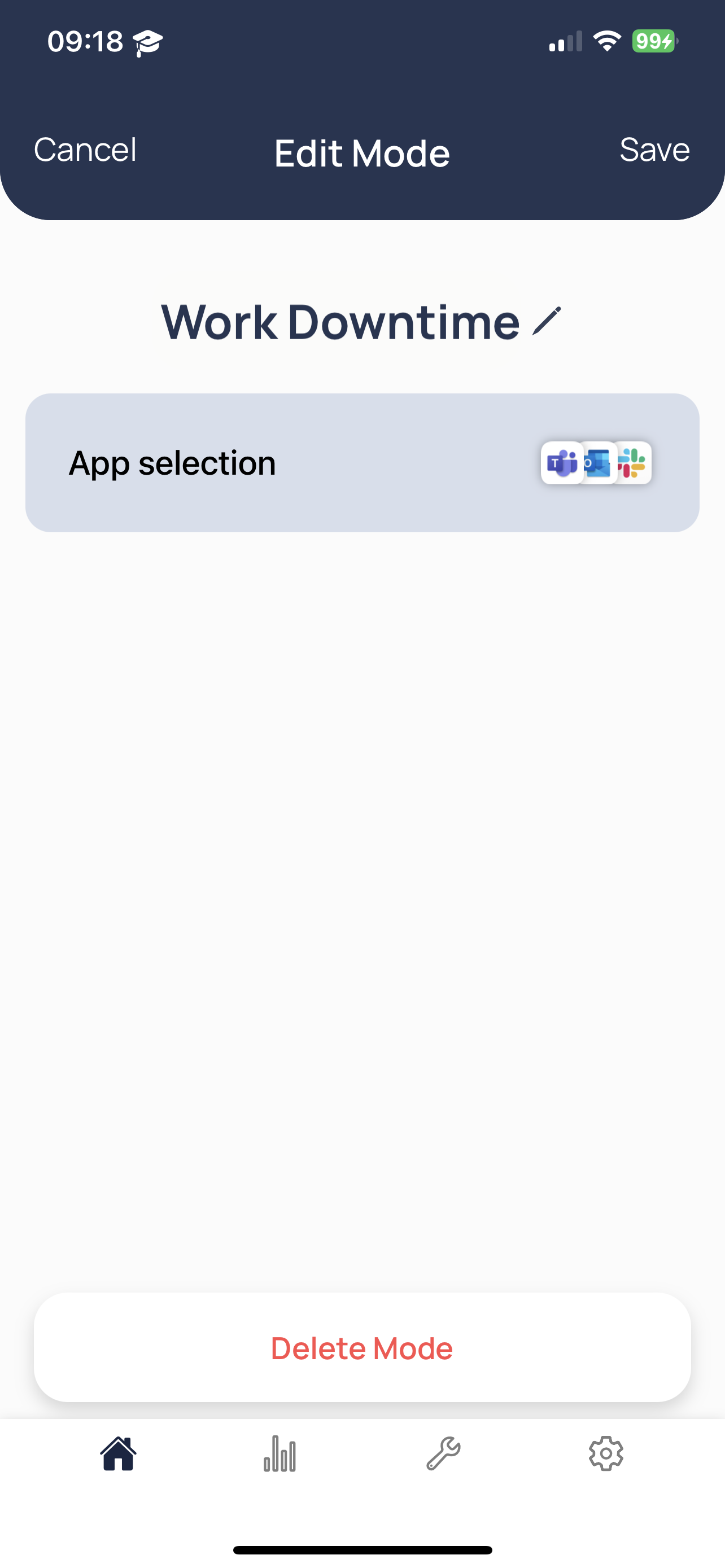Open the App selection row
Viewport: 725px width, 1568px height.
362,463
